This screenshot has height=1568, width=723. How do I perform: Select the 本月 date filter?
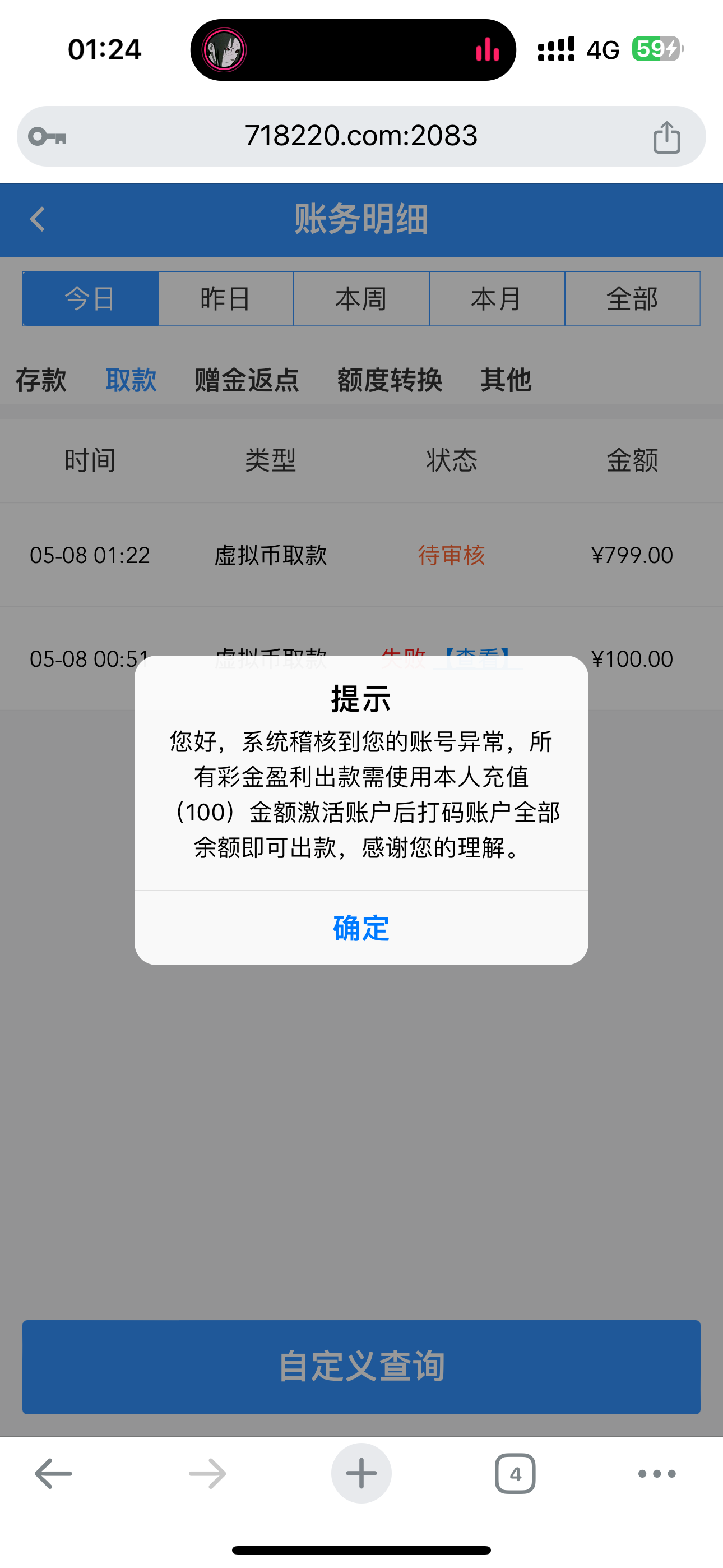(x=497, y=298)
